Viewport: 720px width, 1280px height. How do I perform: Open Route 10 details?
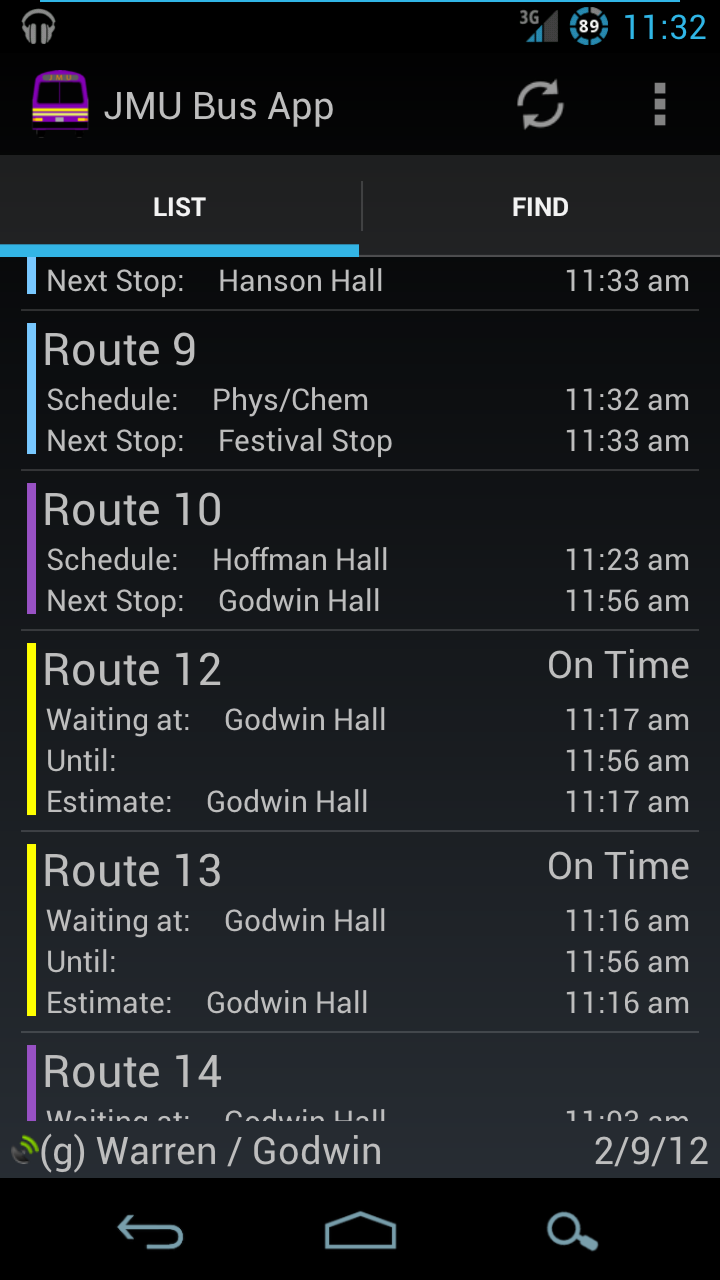(360, 551)
